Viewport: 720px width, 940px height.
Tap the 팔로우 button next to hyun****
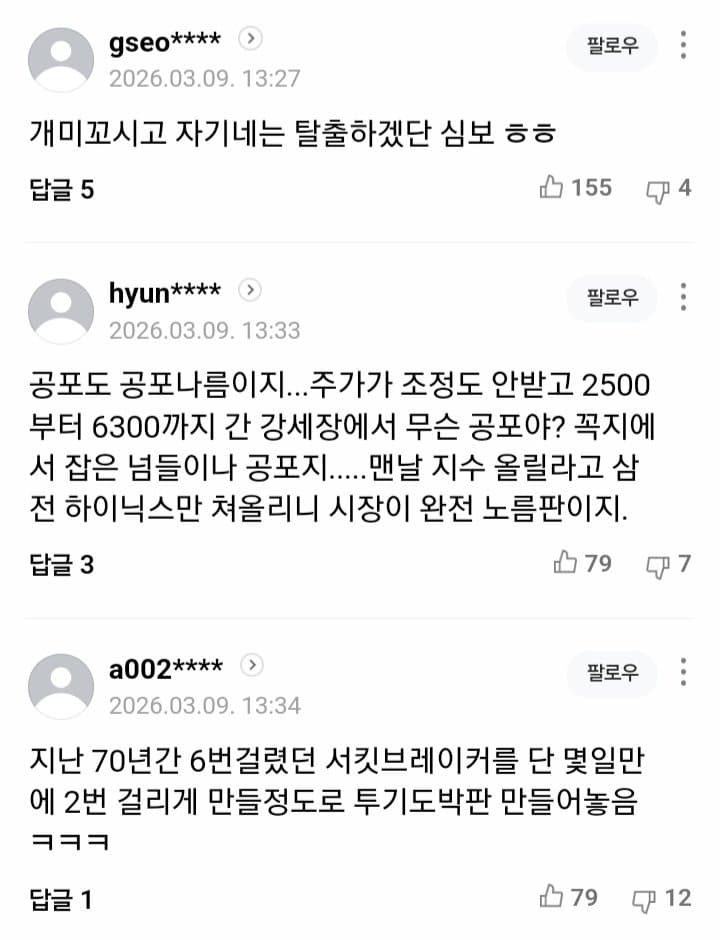coord(612,297)
